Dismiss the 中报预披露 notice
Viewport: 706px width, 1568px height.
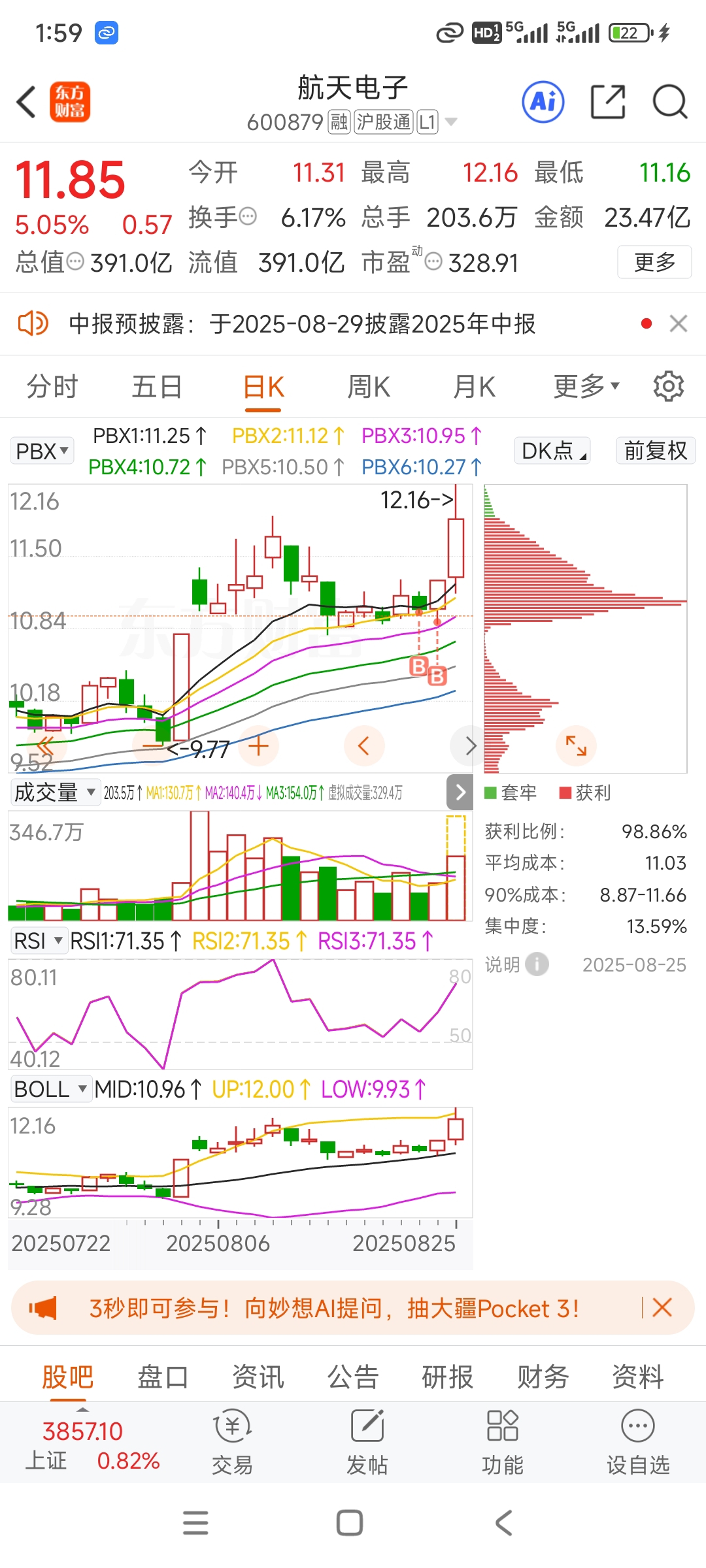[679, 323]
